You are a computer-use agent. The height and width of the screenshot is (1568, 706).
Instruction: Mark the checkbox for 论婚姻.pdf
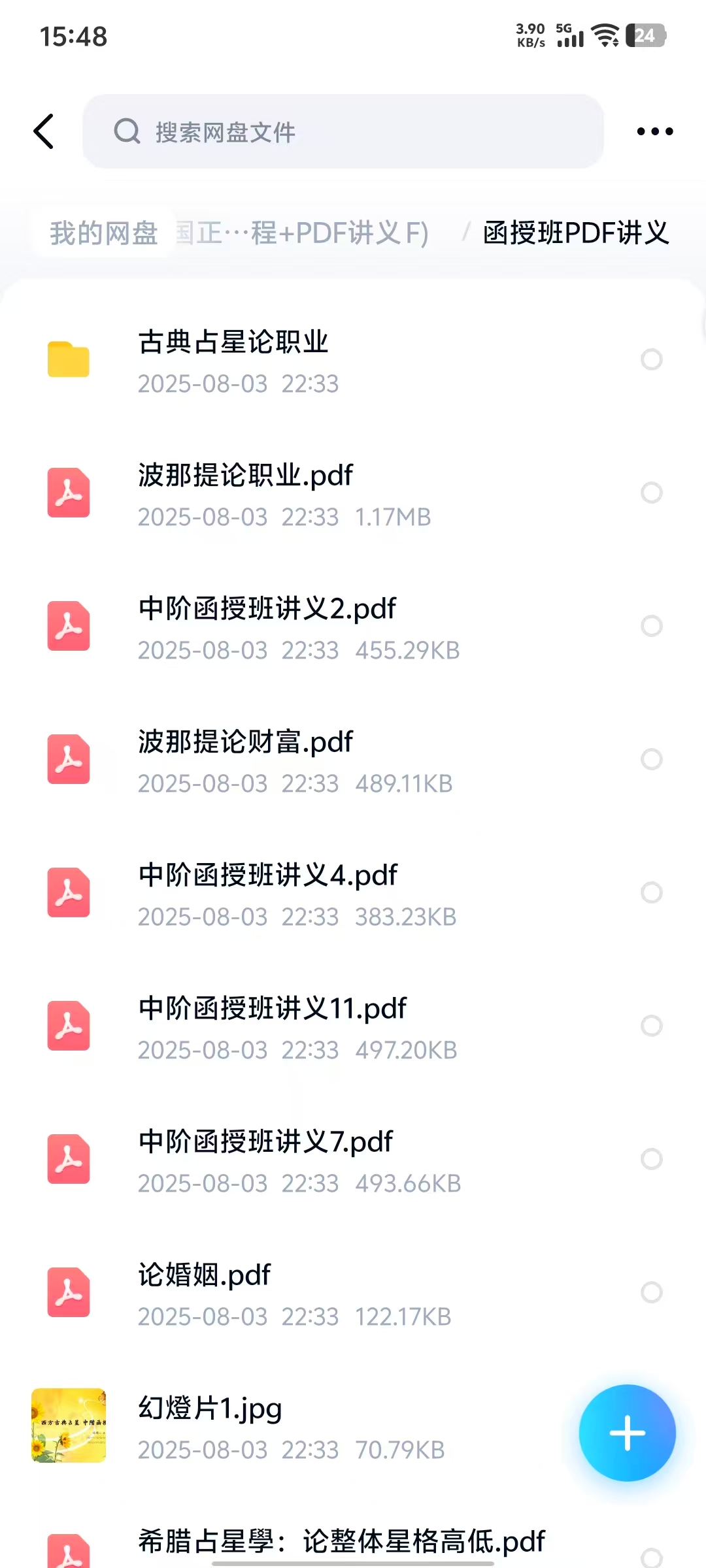coord(652,1292)
